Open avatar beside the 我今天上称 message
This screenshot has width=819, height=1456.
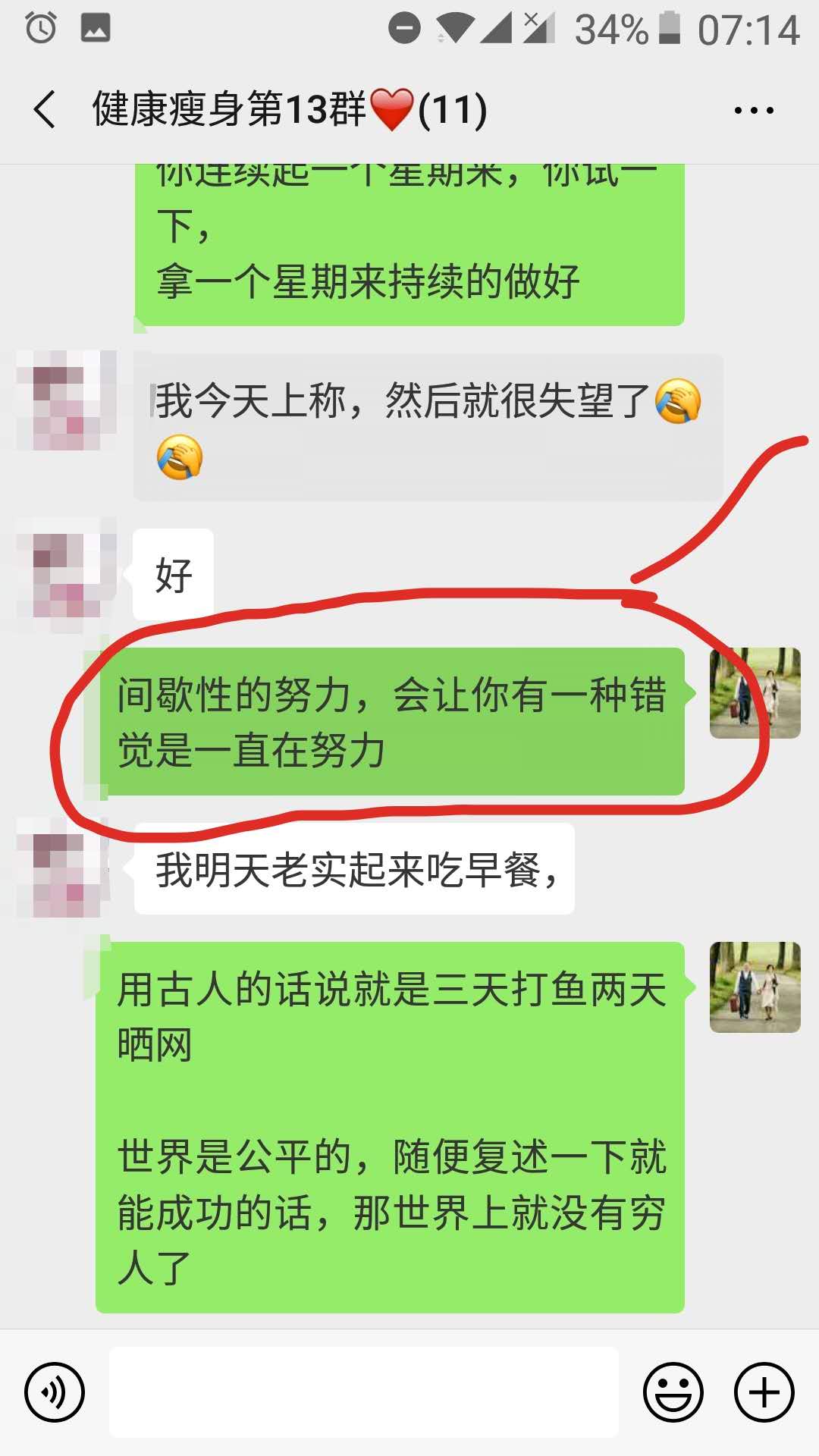point(67,400)
